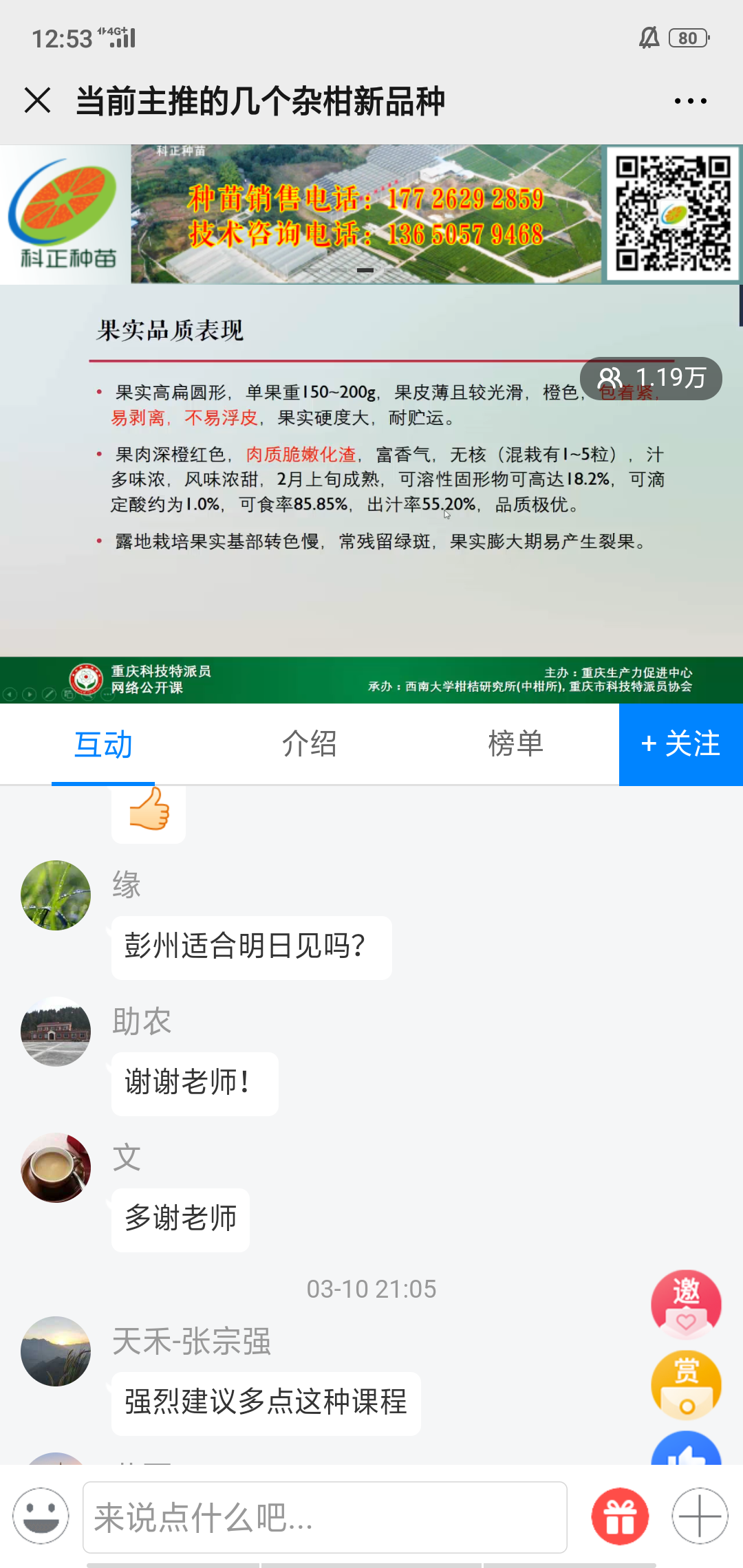Close the live lecture page

coord(37,100)
